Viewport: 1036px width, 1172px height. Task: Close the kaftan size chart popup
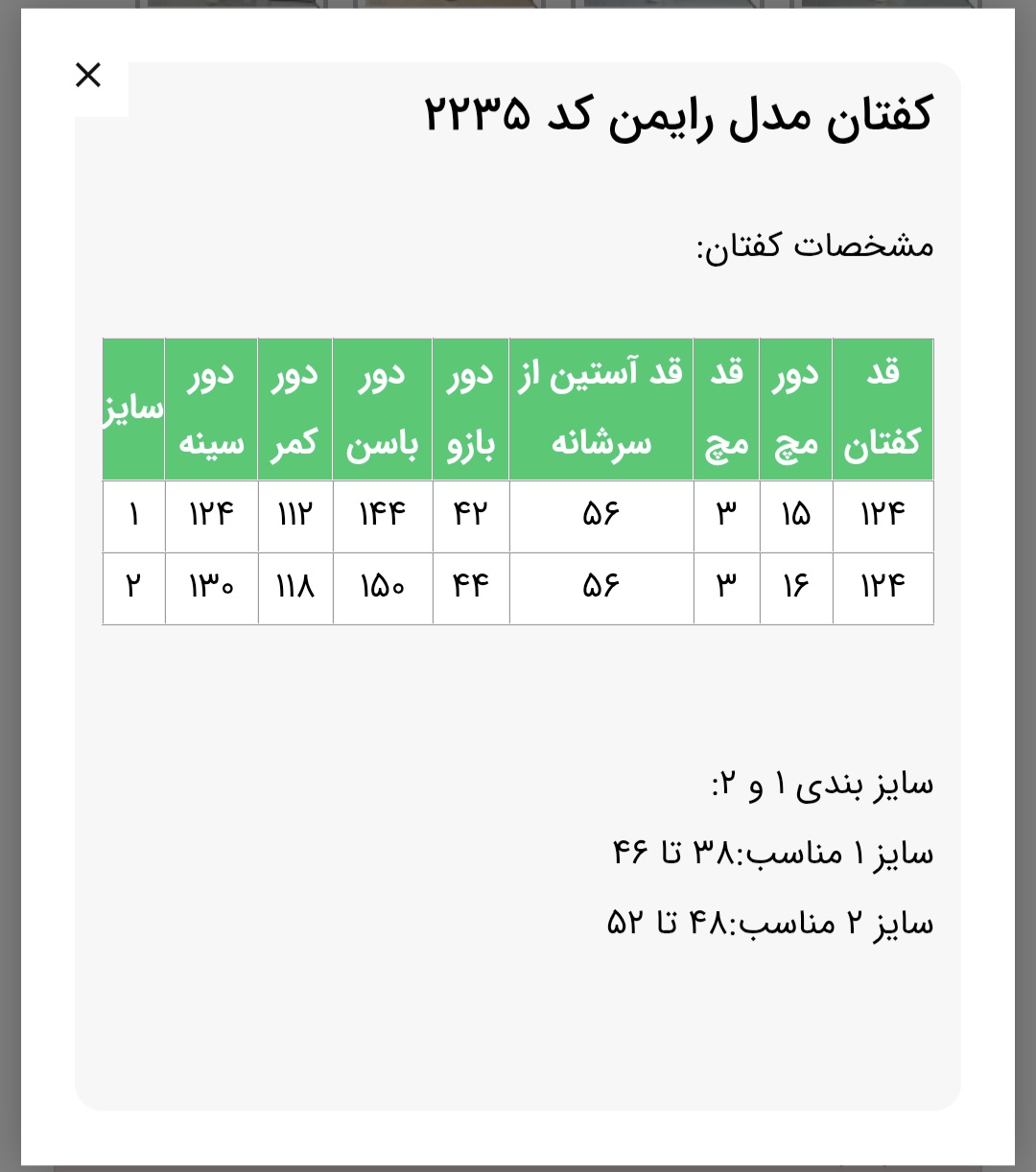[88, 75]
